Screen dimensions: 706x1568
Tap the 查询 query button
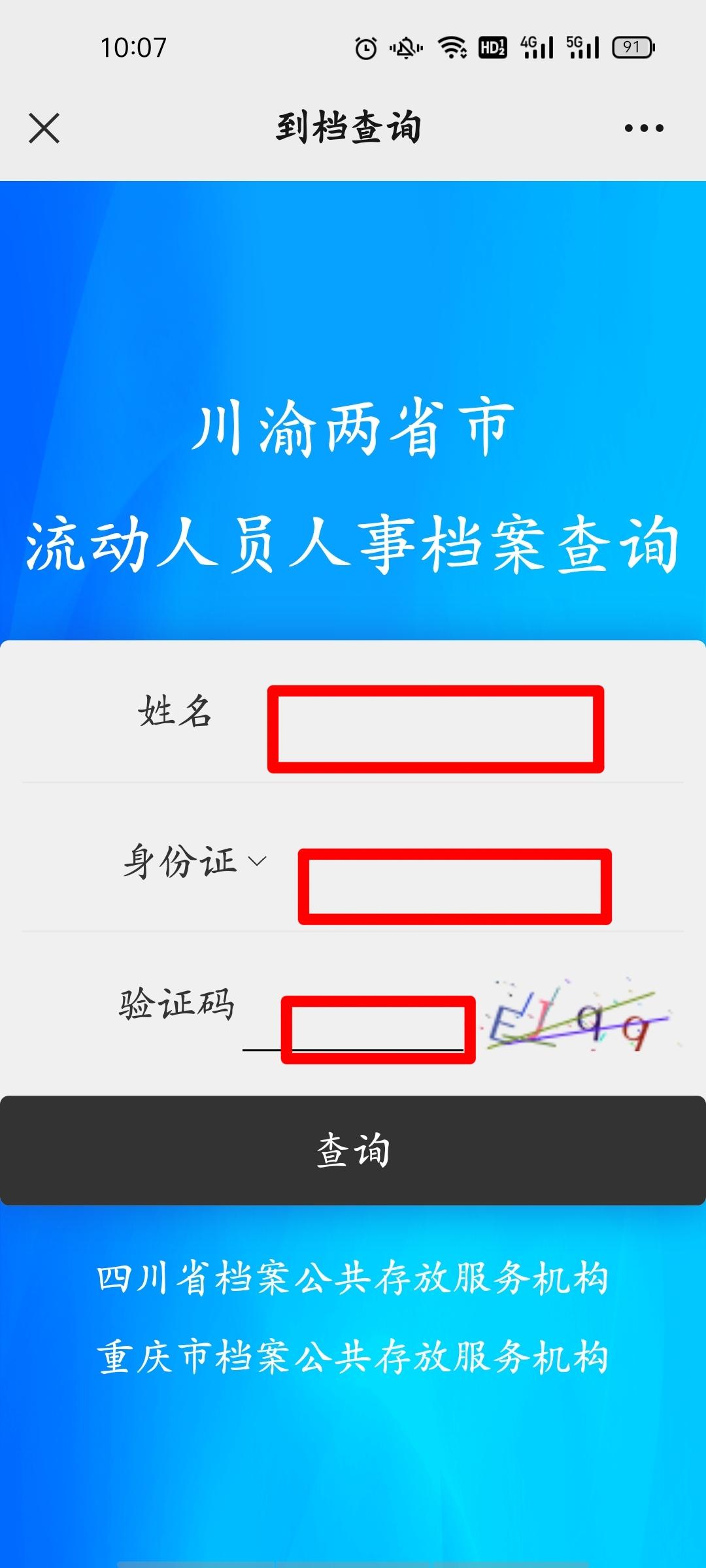(x=353, y=1151)
